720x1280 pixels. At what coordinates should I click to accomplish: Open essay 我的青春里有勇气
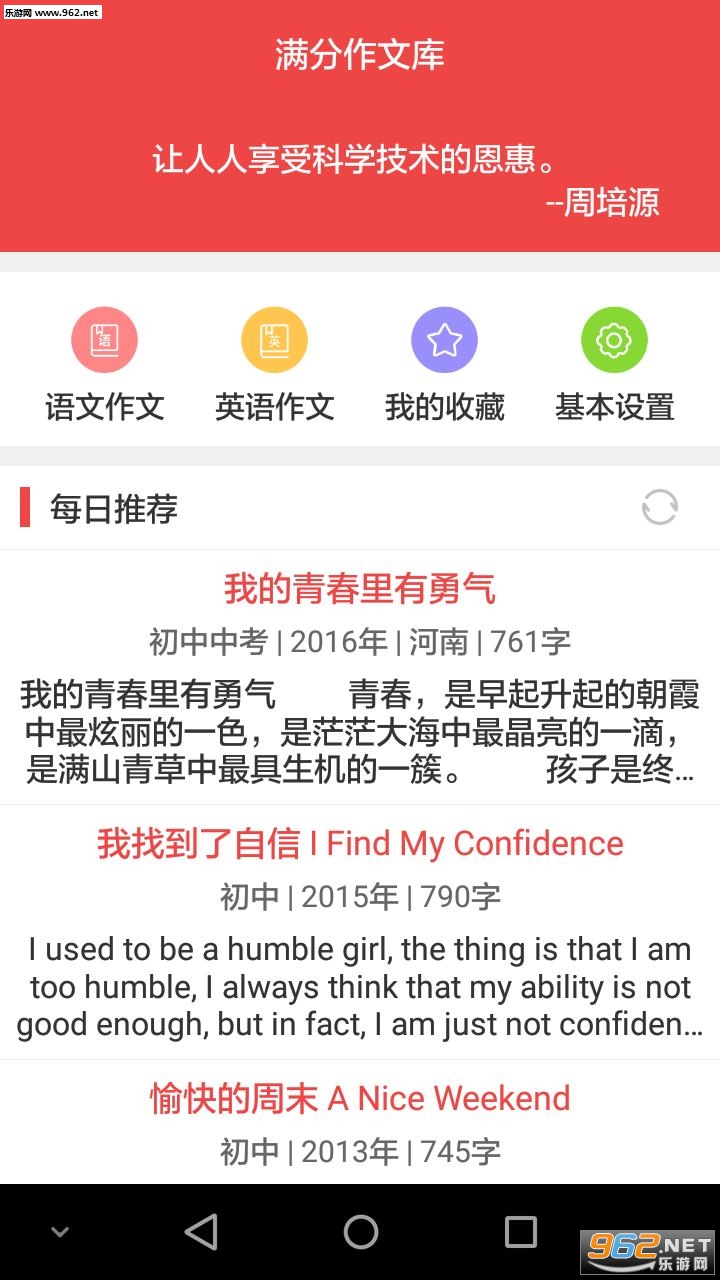click(x=360, y=589)
